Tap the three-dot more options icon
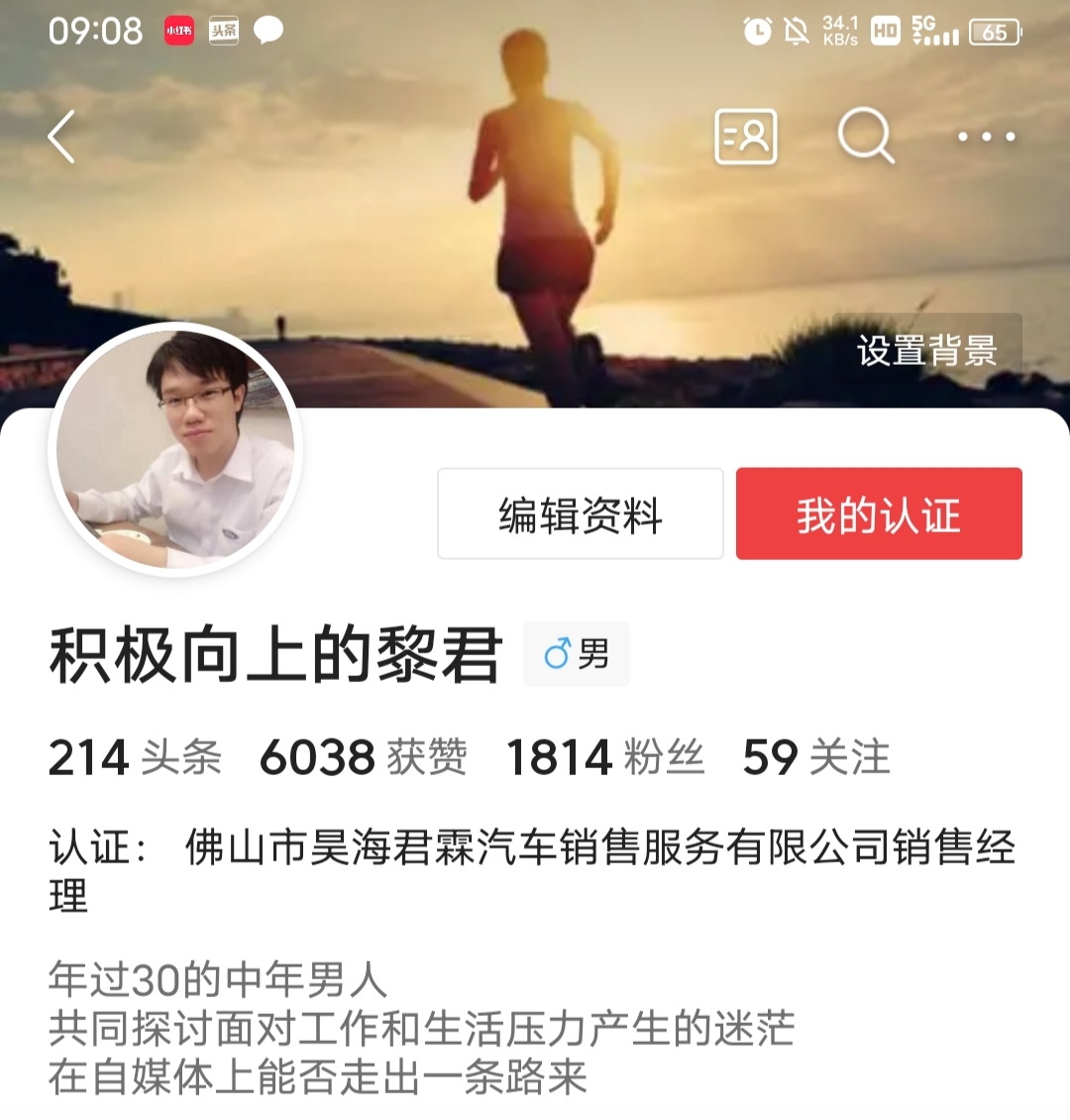This screenshot has width=1070, height=1120. [x=986, y=137]
